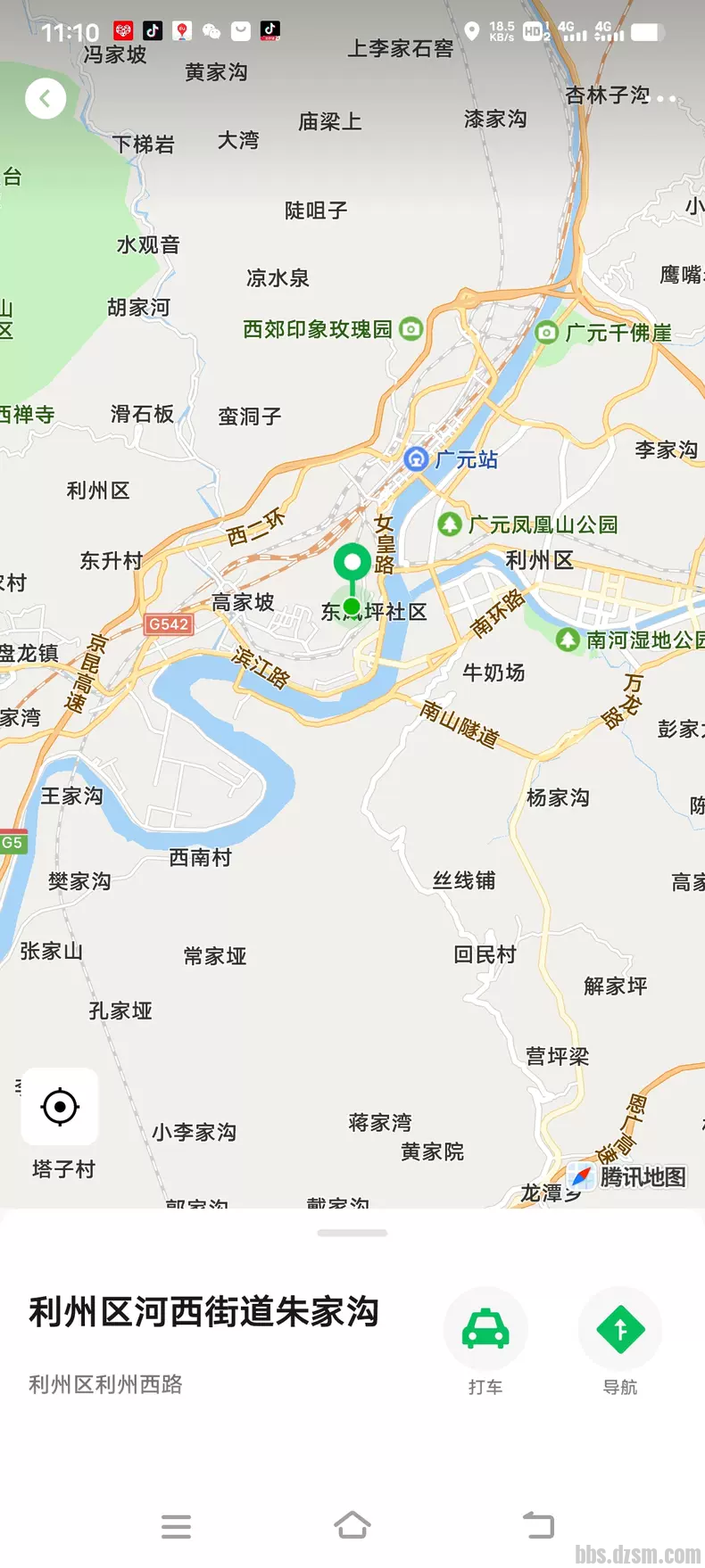This screenshot has width=705, height=1568.
Task: Start navigation with 导航 button
Action: coord(620,1330)
